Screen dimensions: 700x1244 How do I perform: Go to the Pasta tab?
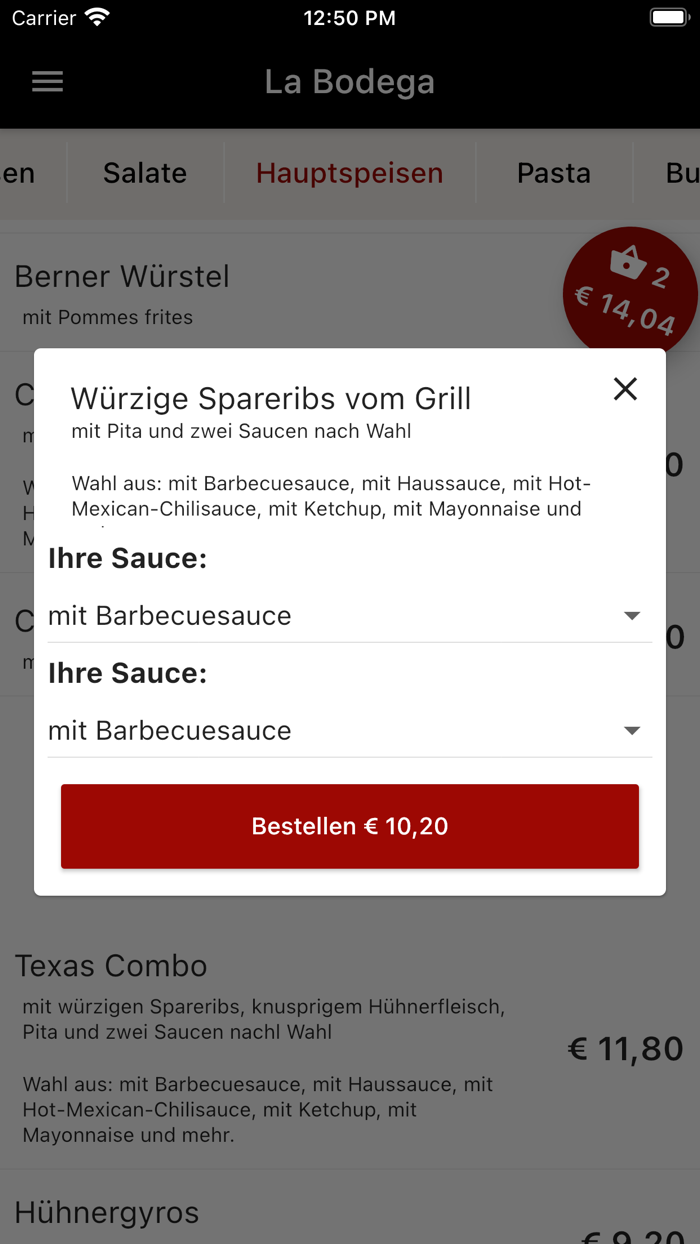pos(554,173)
